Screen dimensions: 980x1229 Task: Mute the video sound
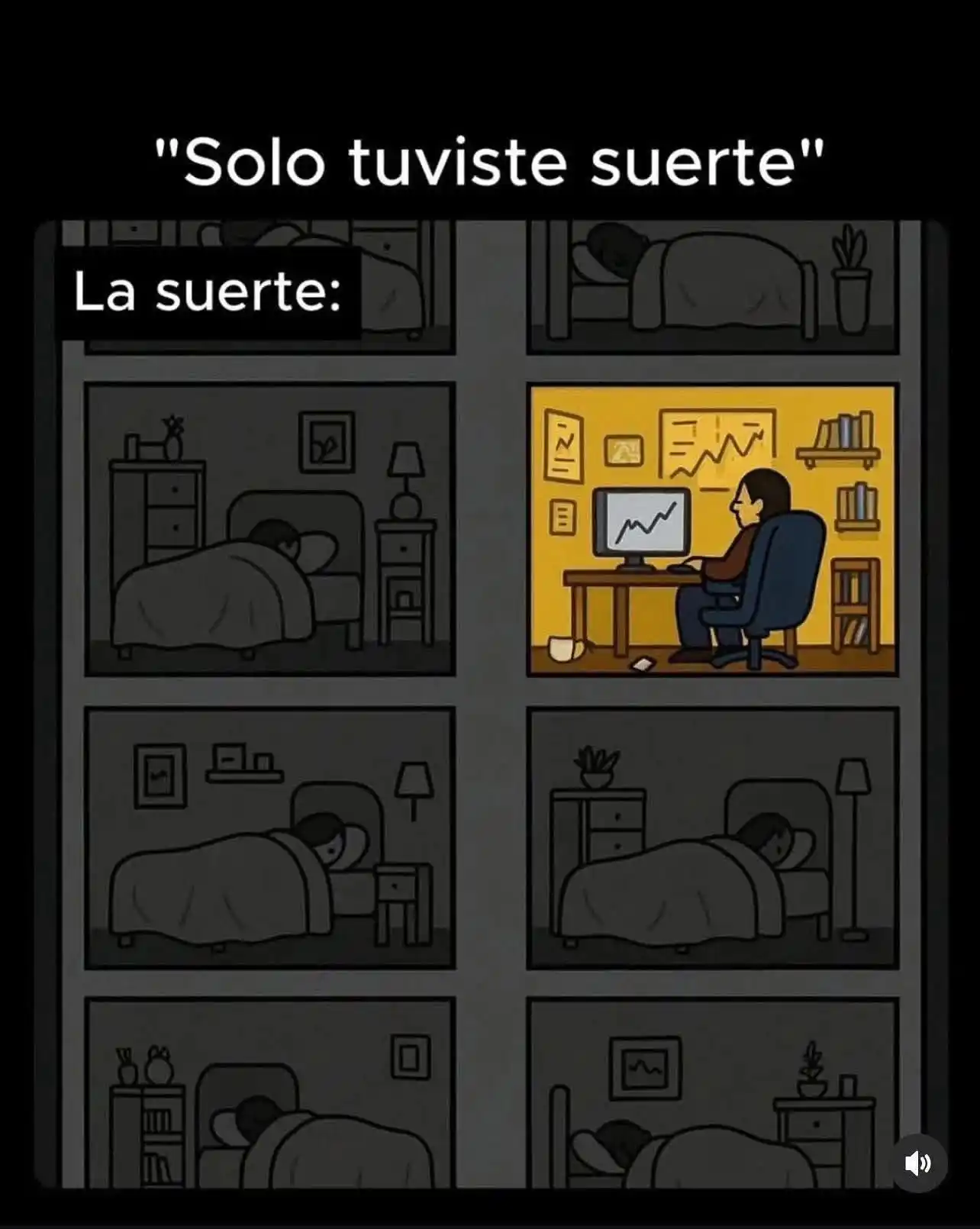point(918,1163)
